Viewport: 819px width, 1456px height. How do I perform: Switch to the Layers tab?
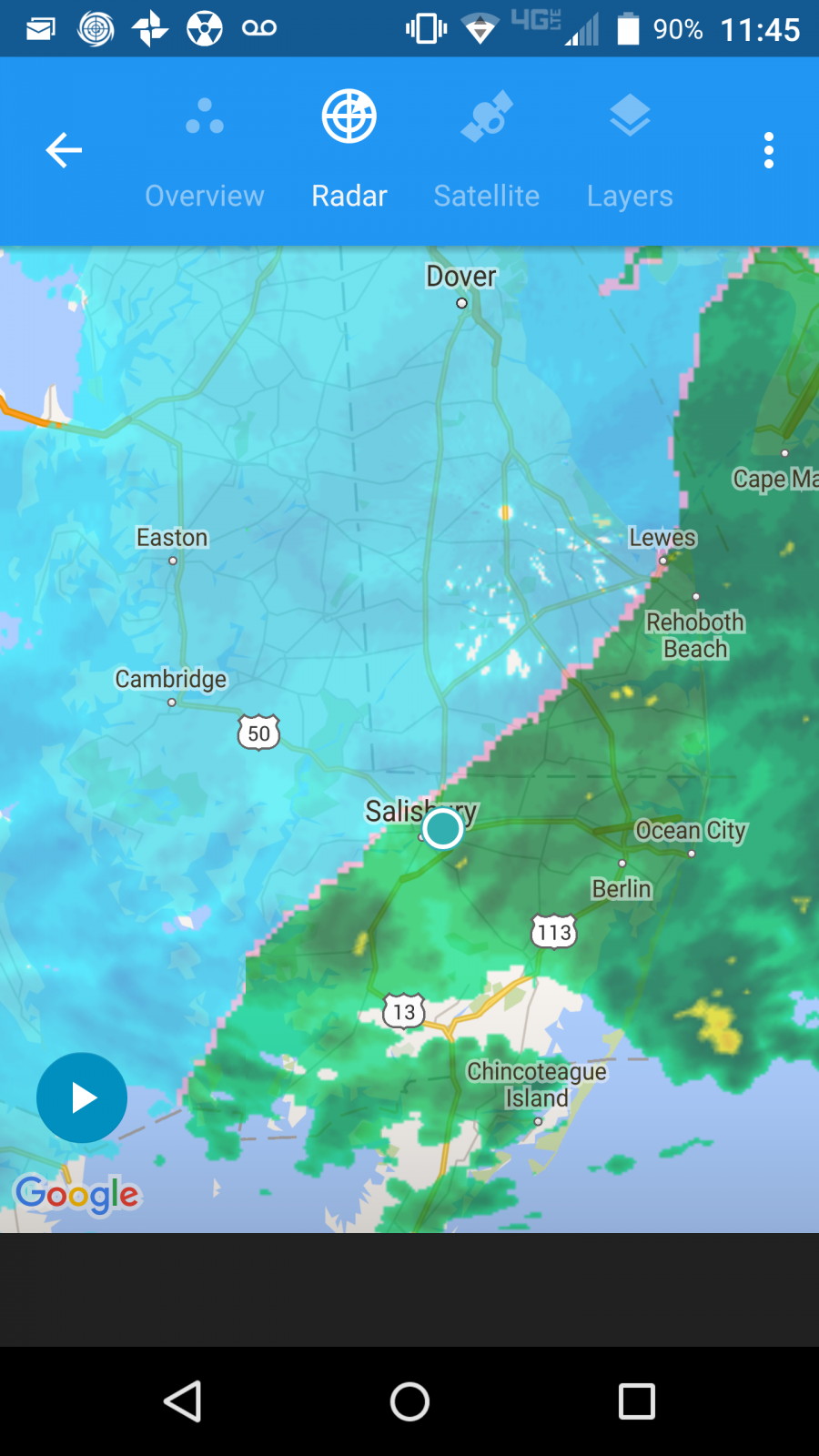coord(630,151)
